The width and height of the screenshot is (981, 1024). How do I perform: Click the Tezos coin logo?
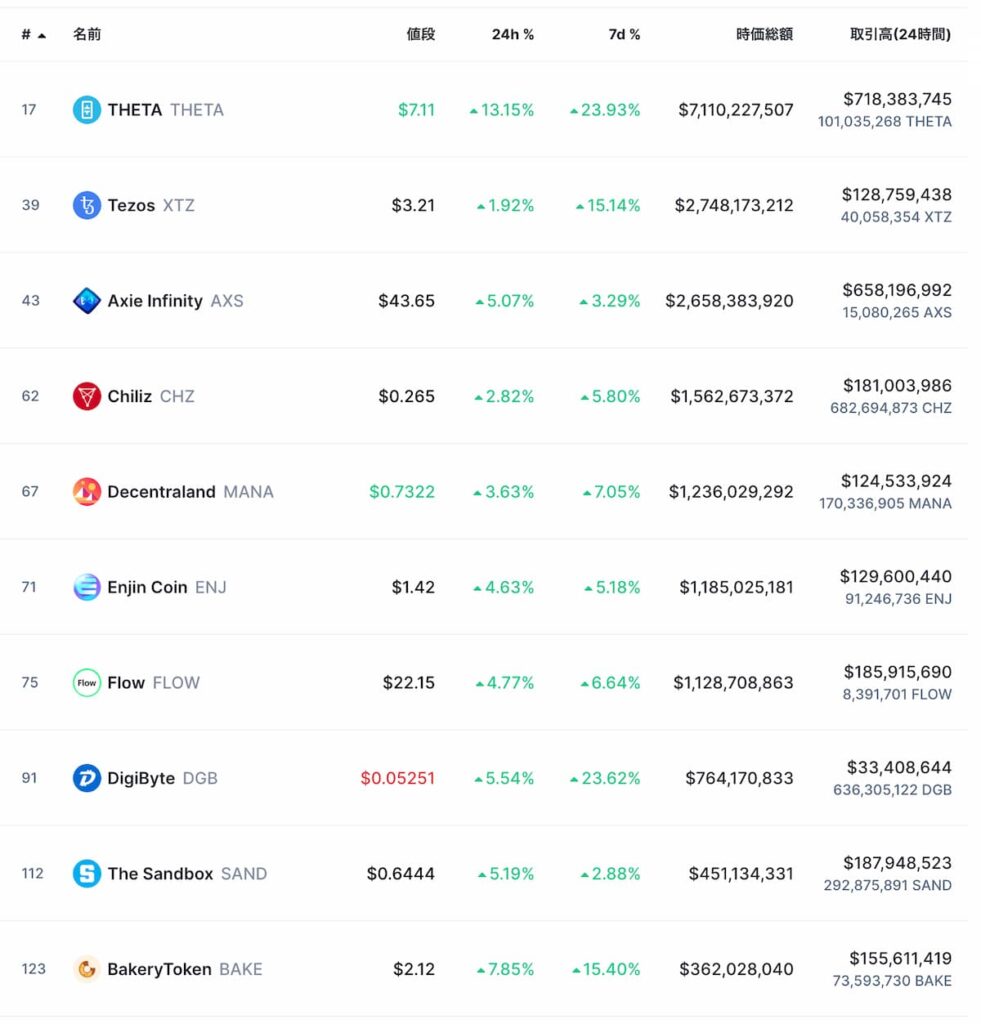[x=85, y=205]
